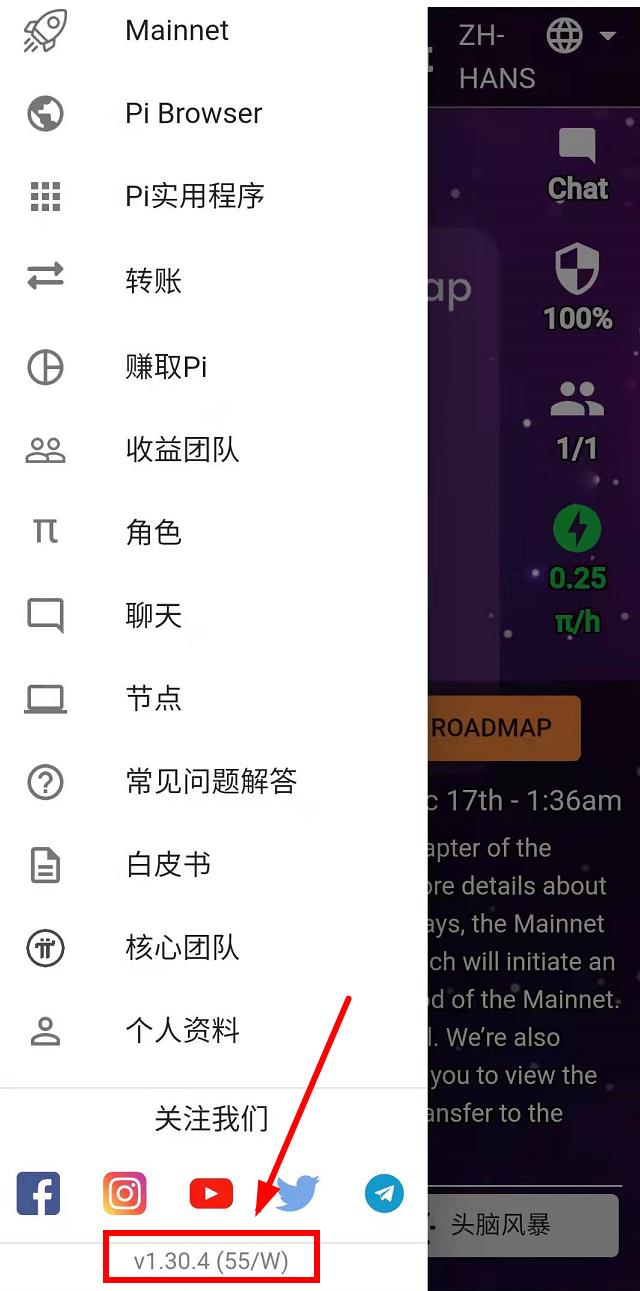Open Pi实用程序 utilities
The height and width of the screenshot is (1291, 640).
(x=194, y=197)
